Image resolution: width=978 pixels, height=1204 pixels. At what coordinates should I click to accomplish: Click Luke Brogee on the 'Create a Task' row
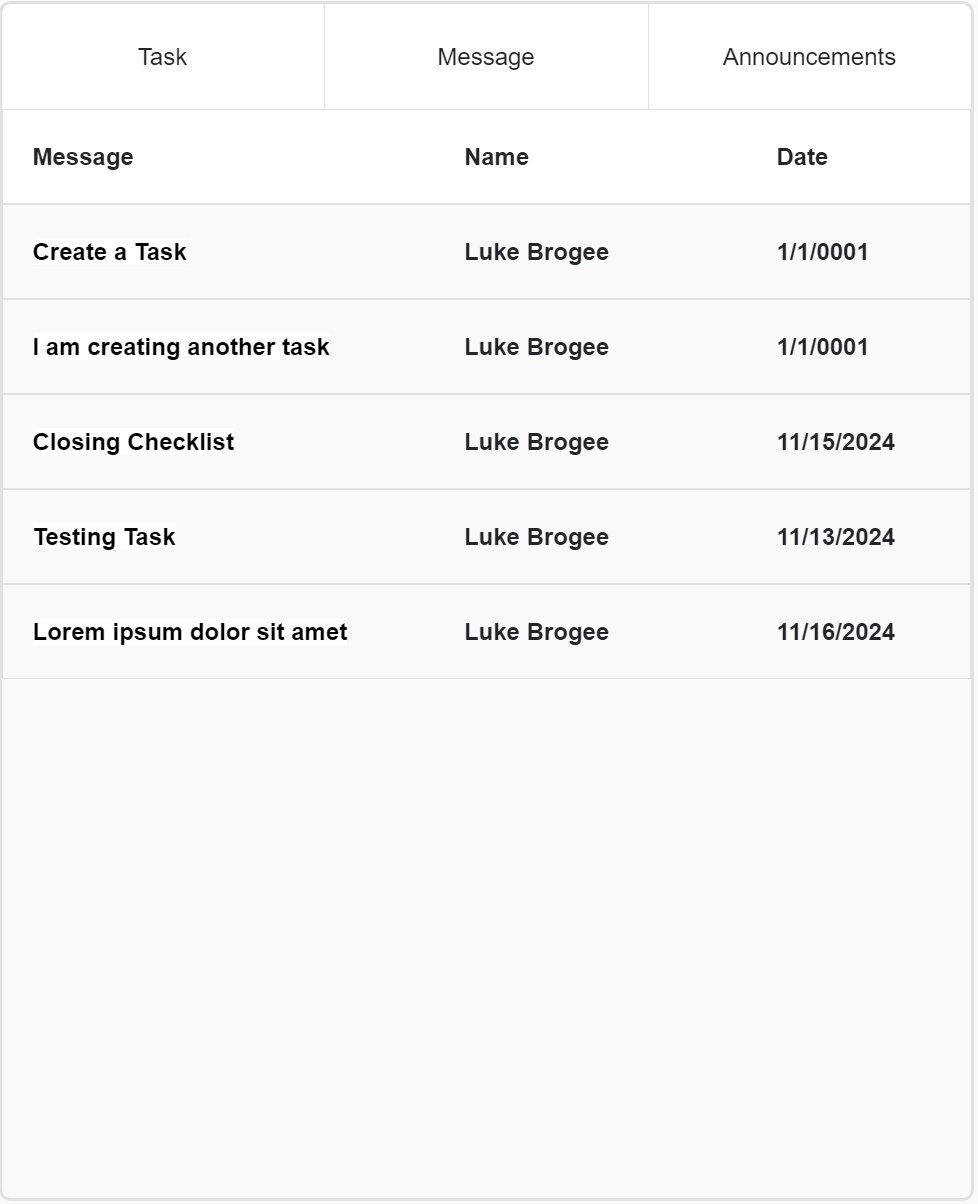click(535, 252)
